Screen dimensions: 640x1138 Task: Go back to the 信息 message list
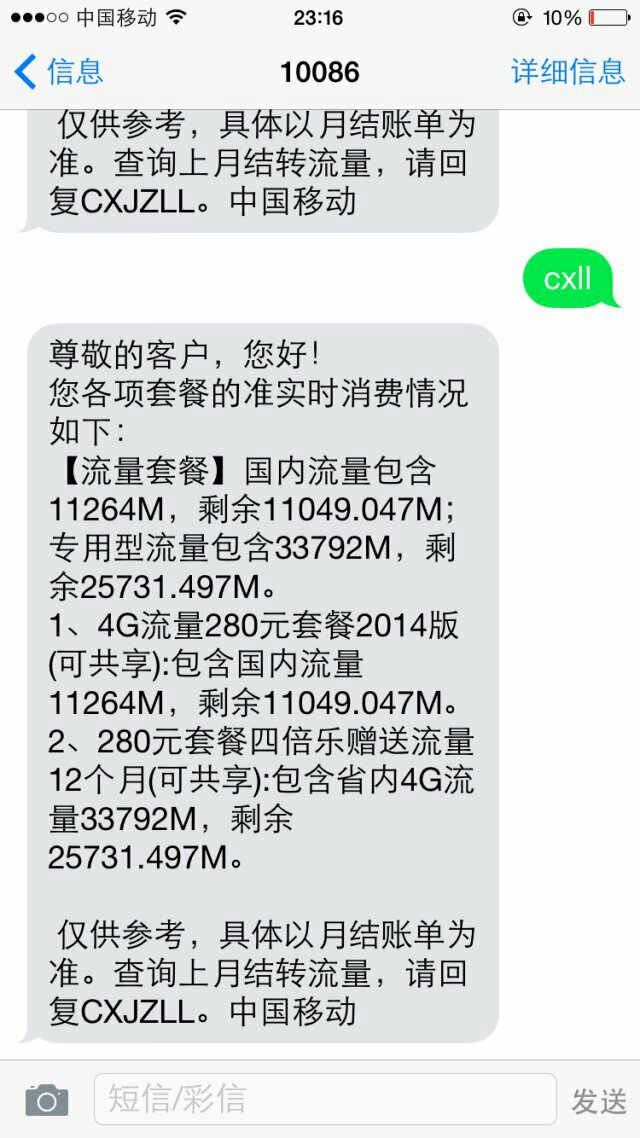[58, 72]
